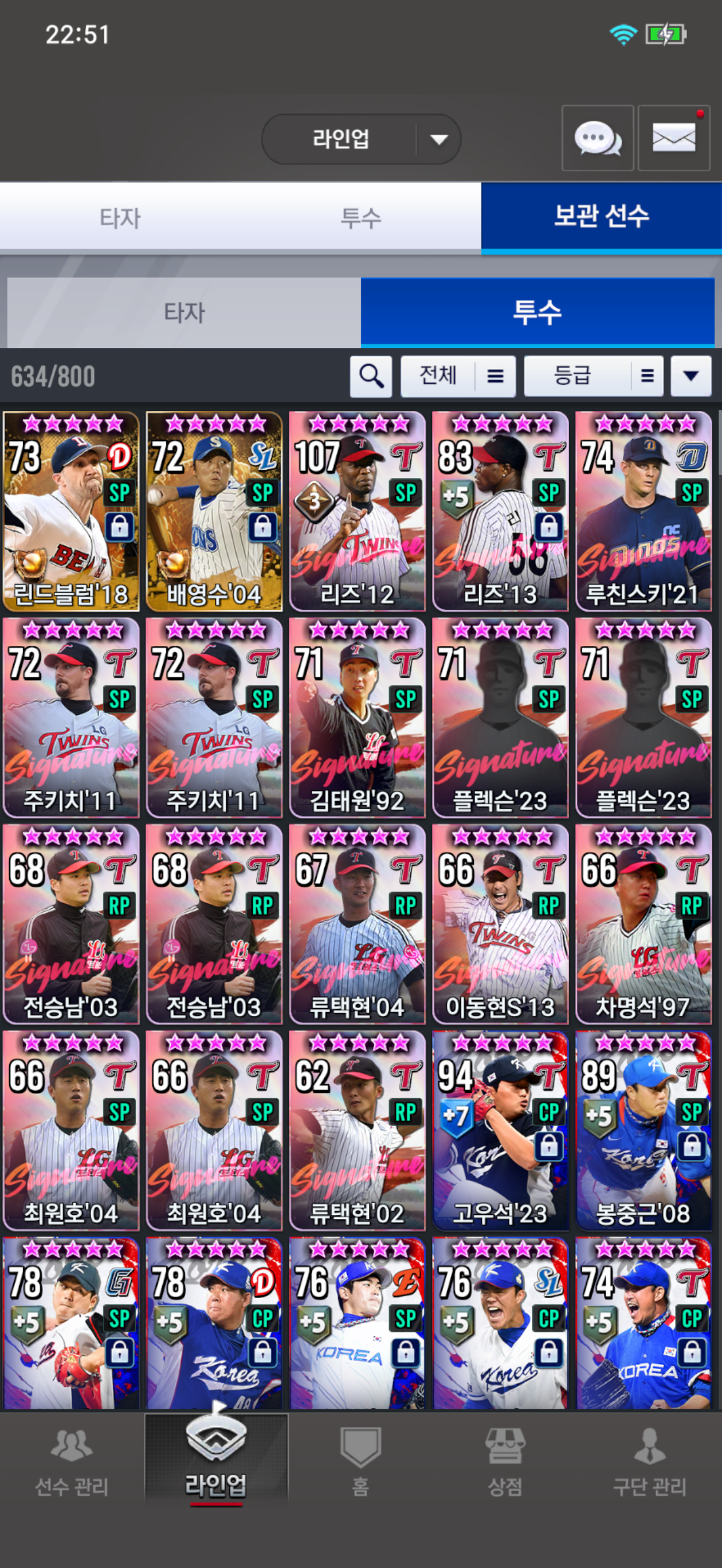
Task: Open the chat bubble icon
Action: [597, 138]
